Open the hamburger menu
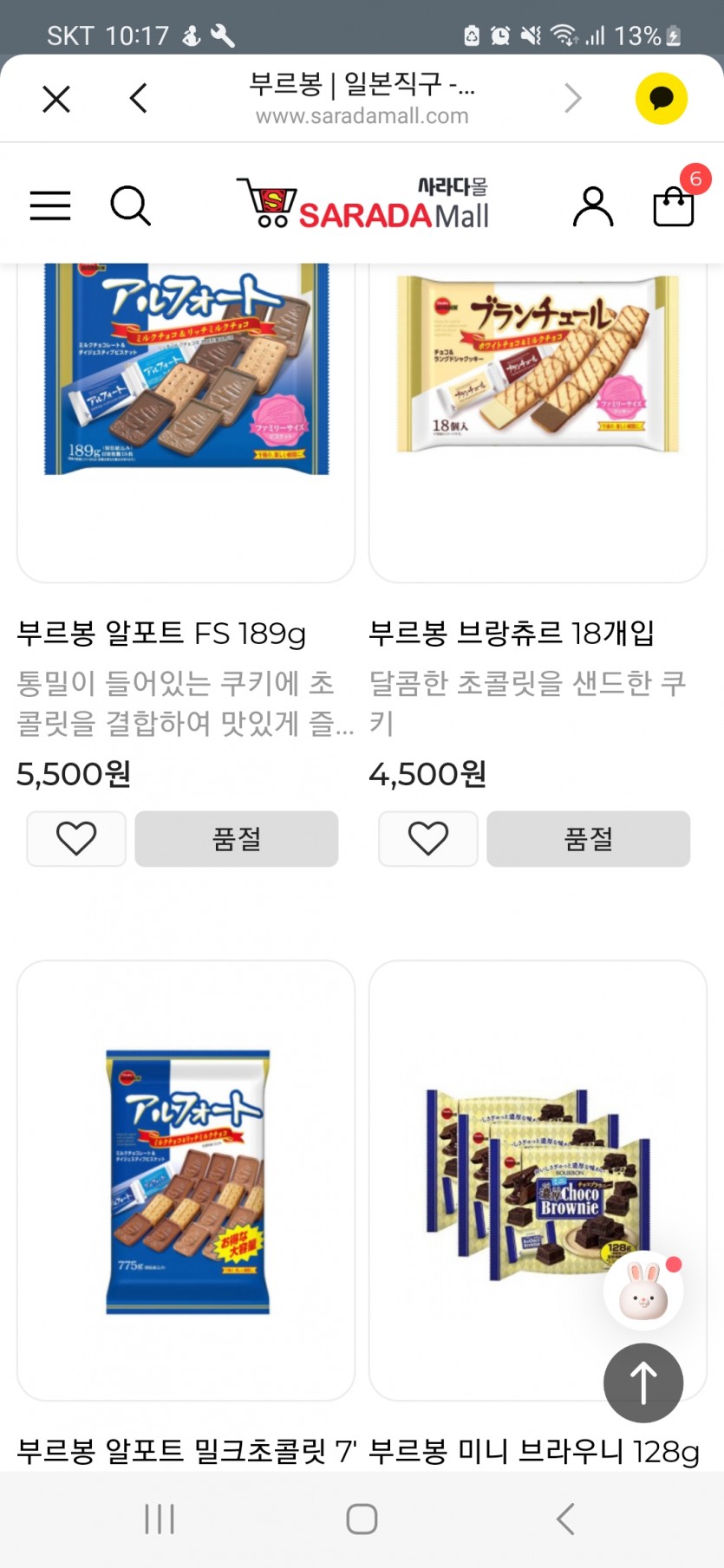The height and width of the screenshot is (1568, 724). click(50, 205)
